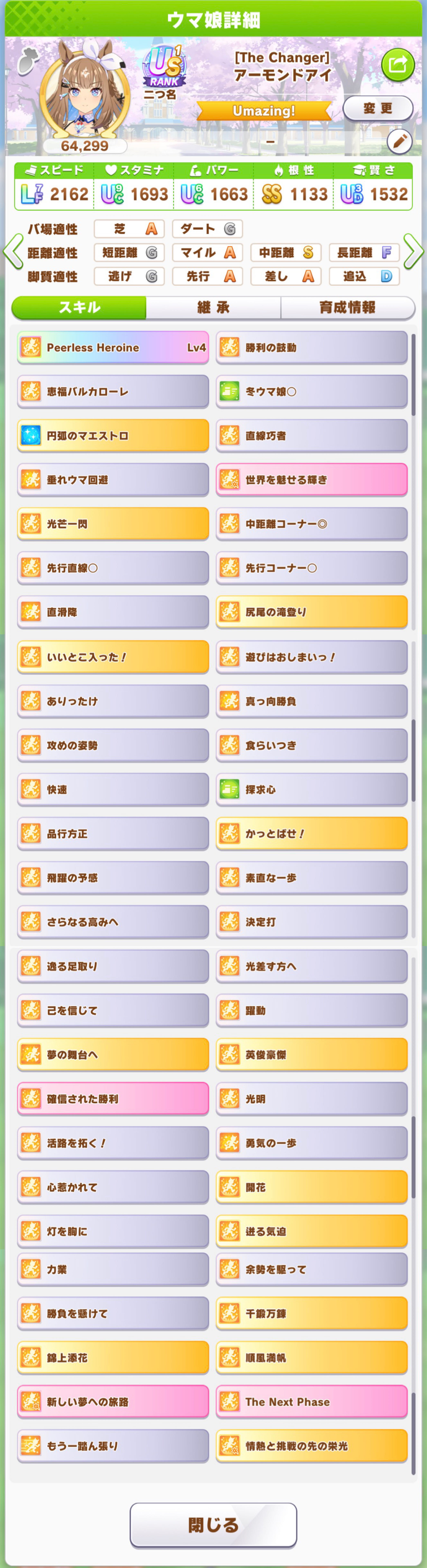Select the スキル tab

(79, 307)
